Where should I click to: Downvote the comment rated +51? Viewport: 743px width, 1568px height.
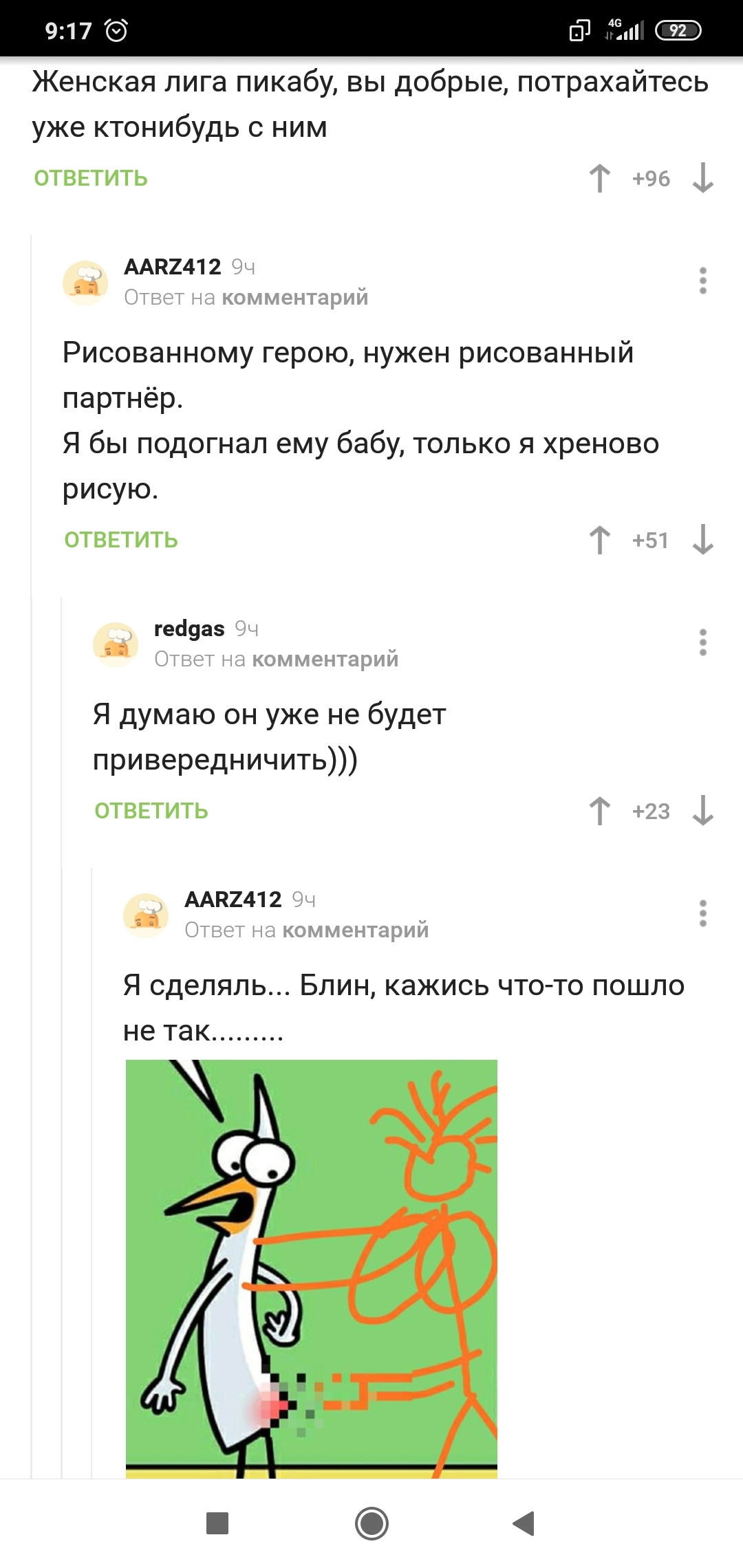point(702,541)
